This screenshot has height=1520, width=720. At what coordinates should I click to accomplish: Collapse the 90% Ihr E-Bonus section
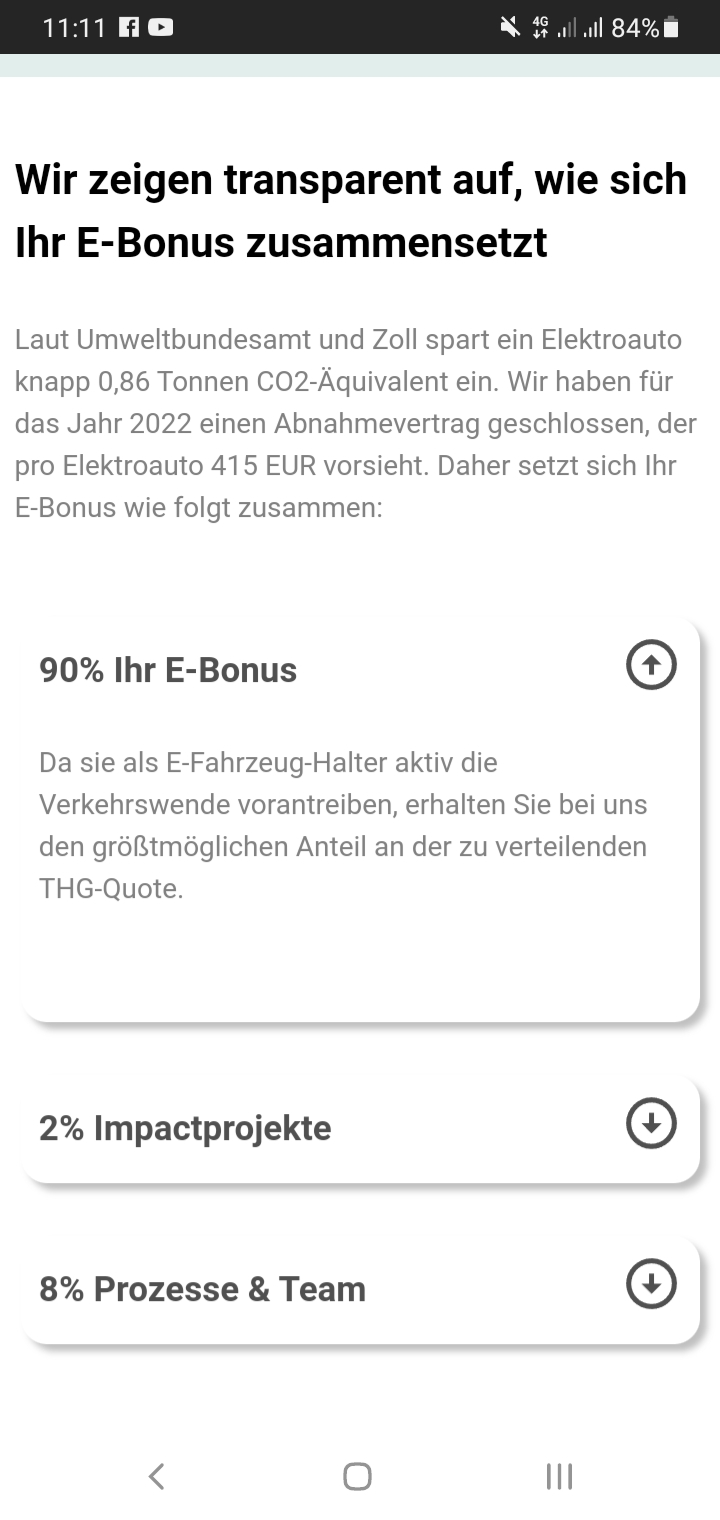click(651, 665)
